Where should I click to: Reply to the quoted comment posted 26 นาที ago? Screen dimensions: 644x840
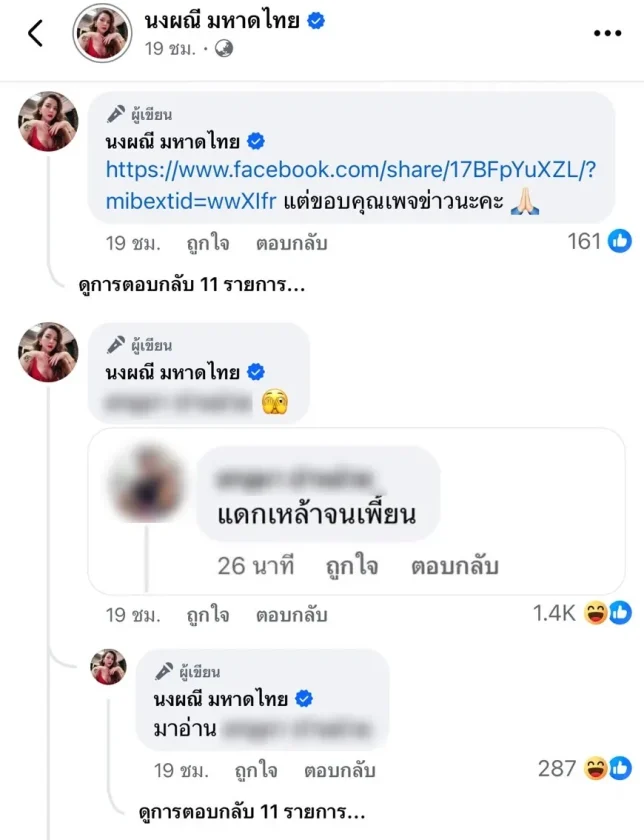(x=454, y=566)
